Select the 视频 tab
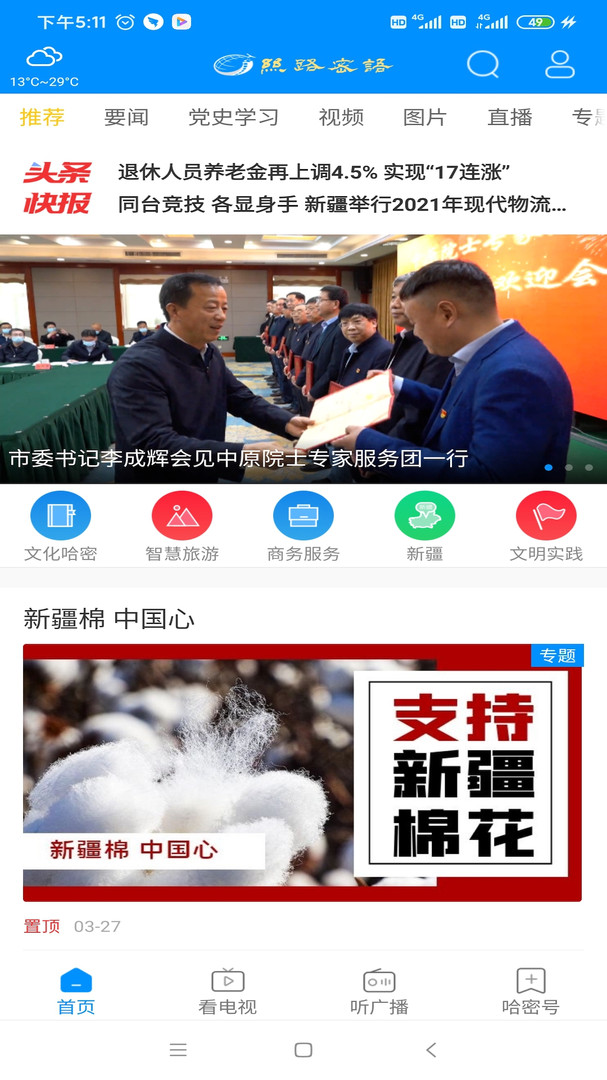 pos(341,117)
